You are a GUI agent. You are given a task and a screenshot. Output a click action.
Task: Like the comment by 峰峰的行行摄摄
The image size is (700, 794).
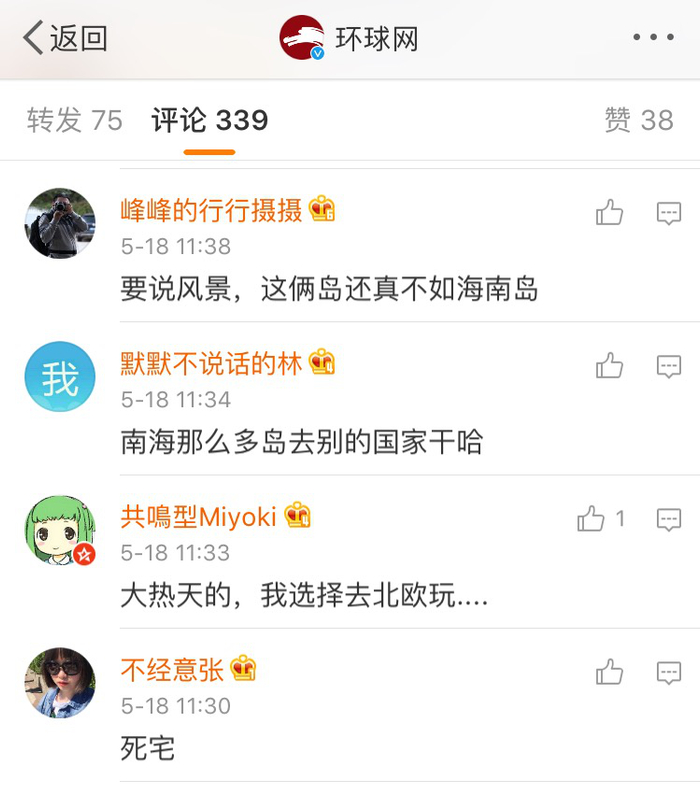(609, 212)
